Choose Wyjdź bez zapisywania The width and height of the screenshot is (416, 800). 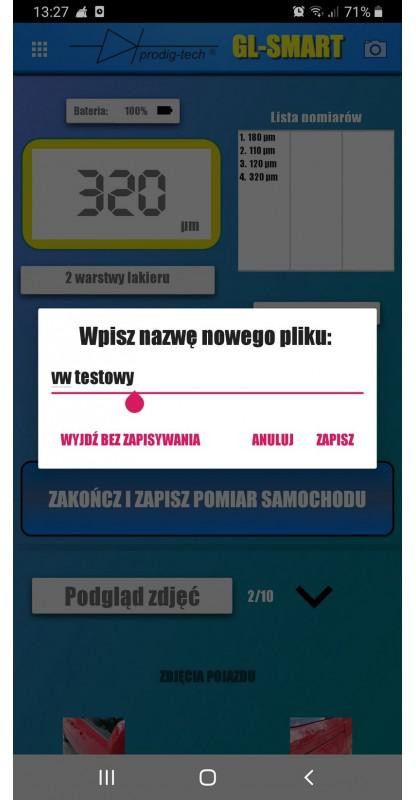pos(130,440)
